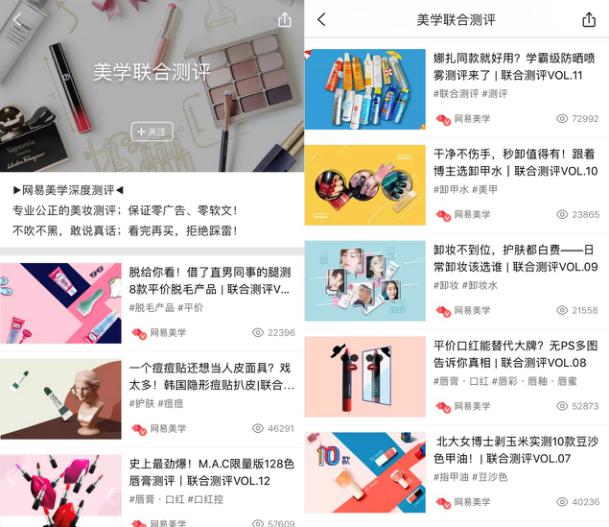The image size is (609, 527).
Task: Select the #脱毛产品 hashtag
Action: pos(151,307)
